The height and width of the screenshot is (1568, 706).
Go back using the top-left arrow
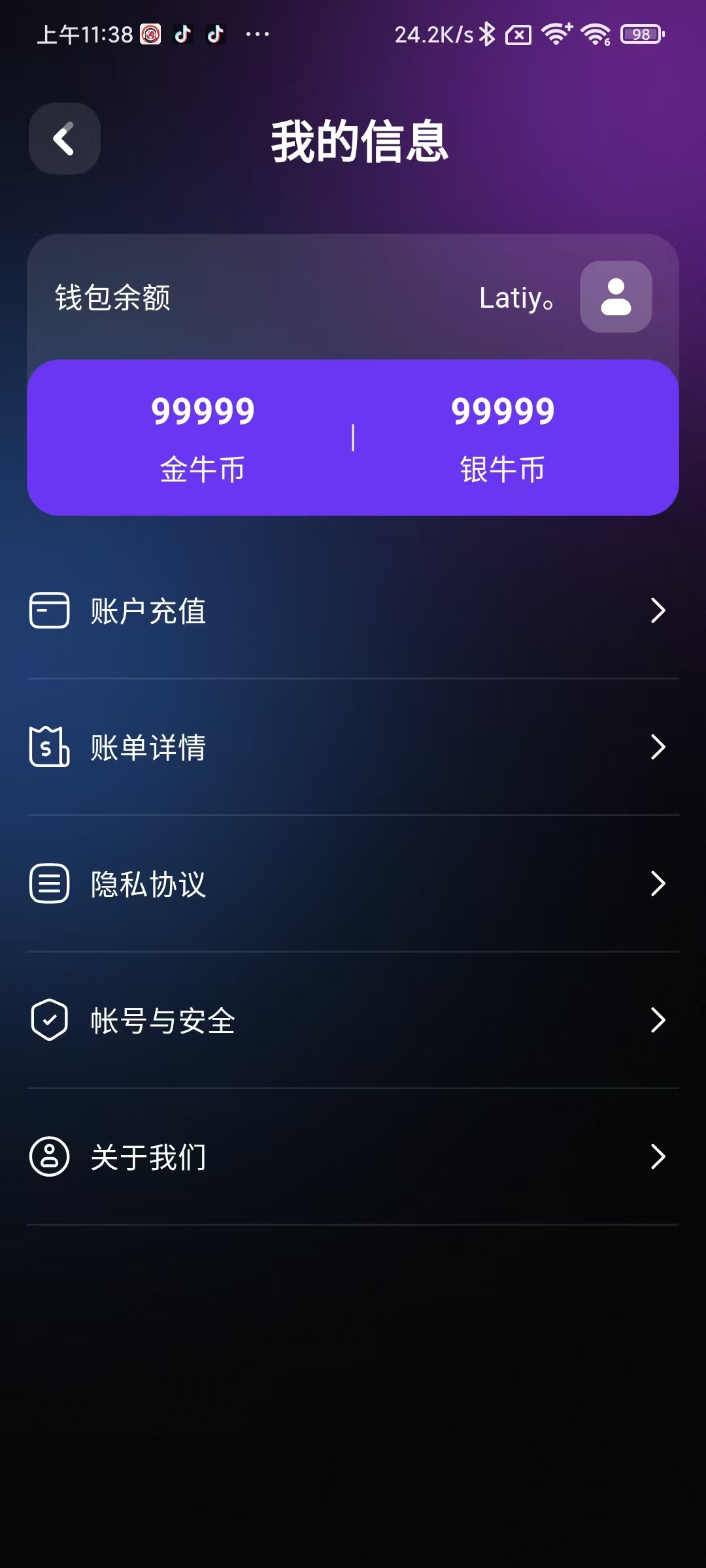(x=64, y=139)
